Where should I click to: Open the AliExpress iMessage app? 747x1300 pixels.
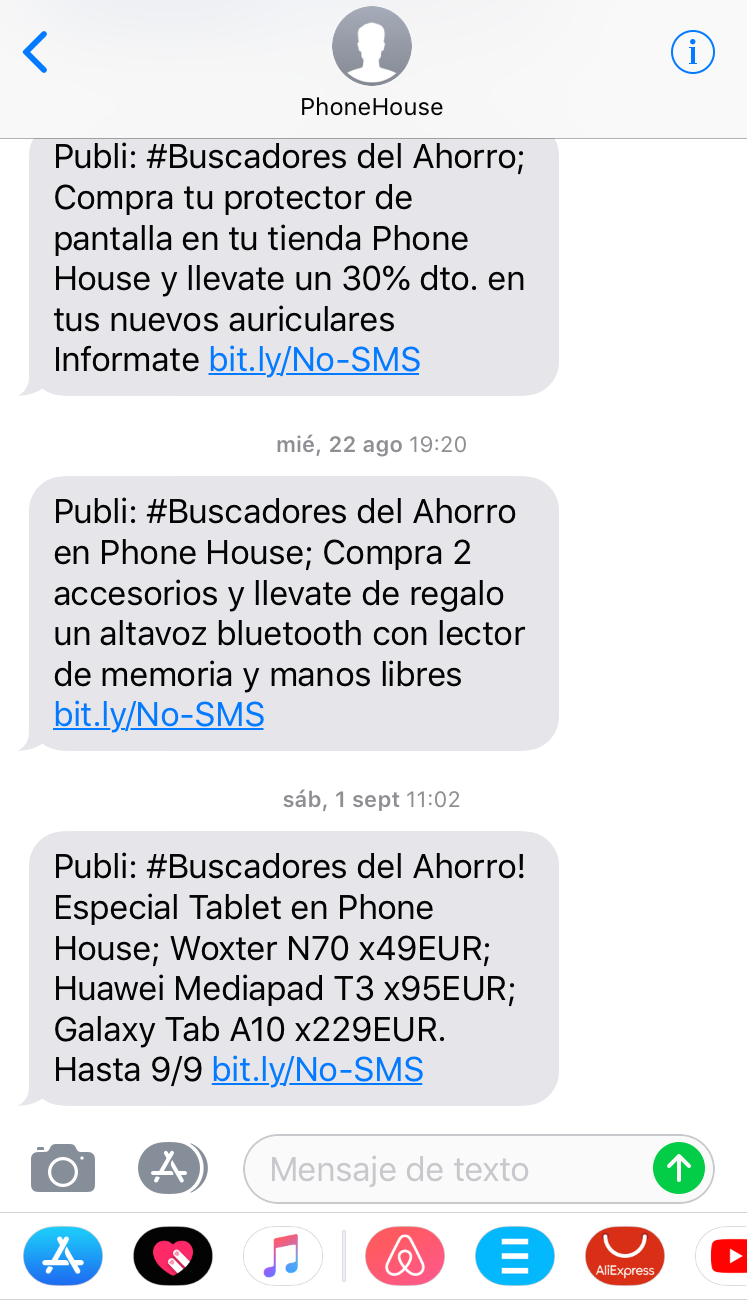coord(624,1255)
